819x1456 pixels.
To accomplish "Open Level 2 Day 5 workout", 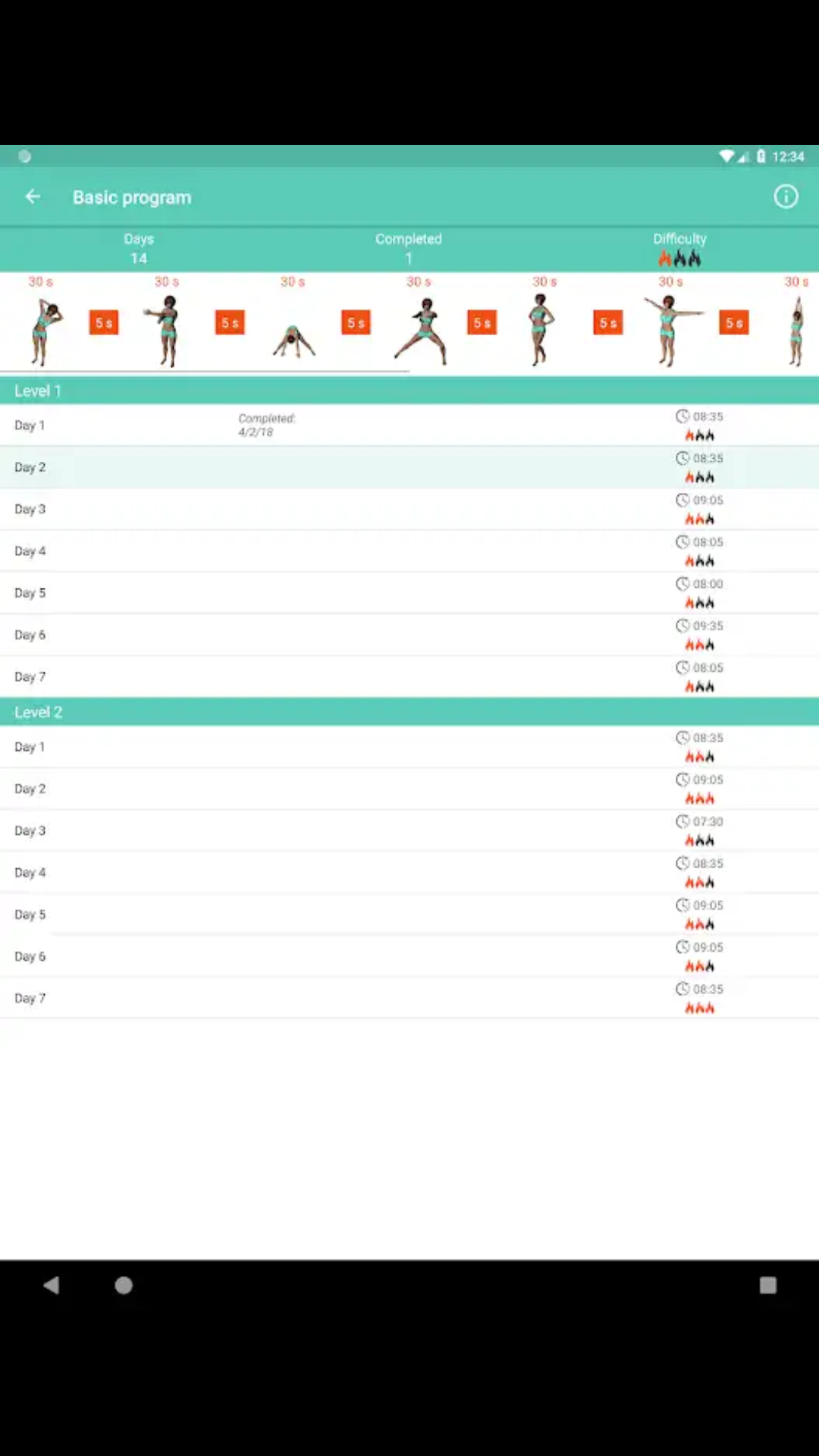I will 409,915.
